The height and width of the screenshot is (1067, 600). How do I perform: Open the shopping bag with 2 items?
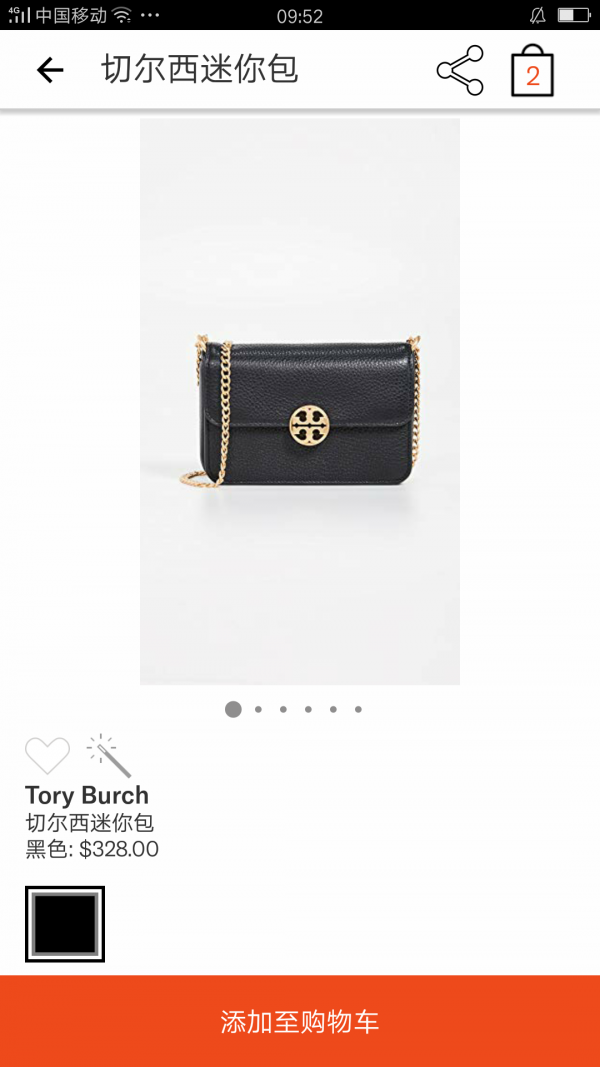click(x=532, y=72)
